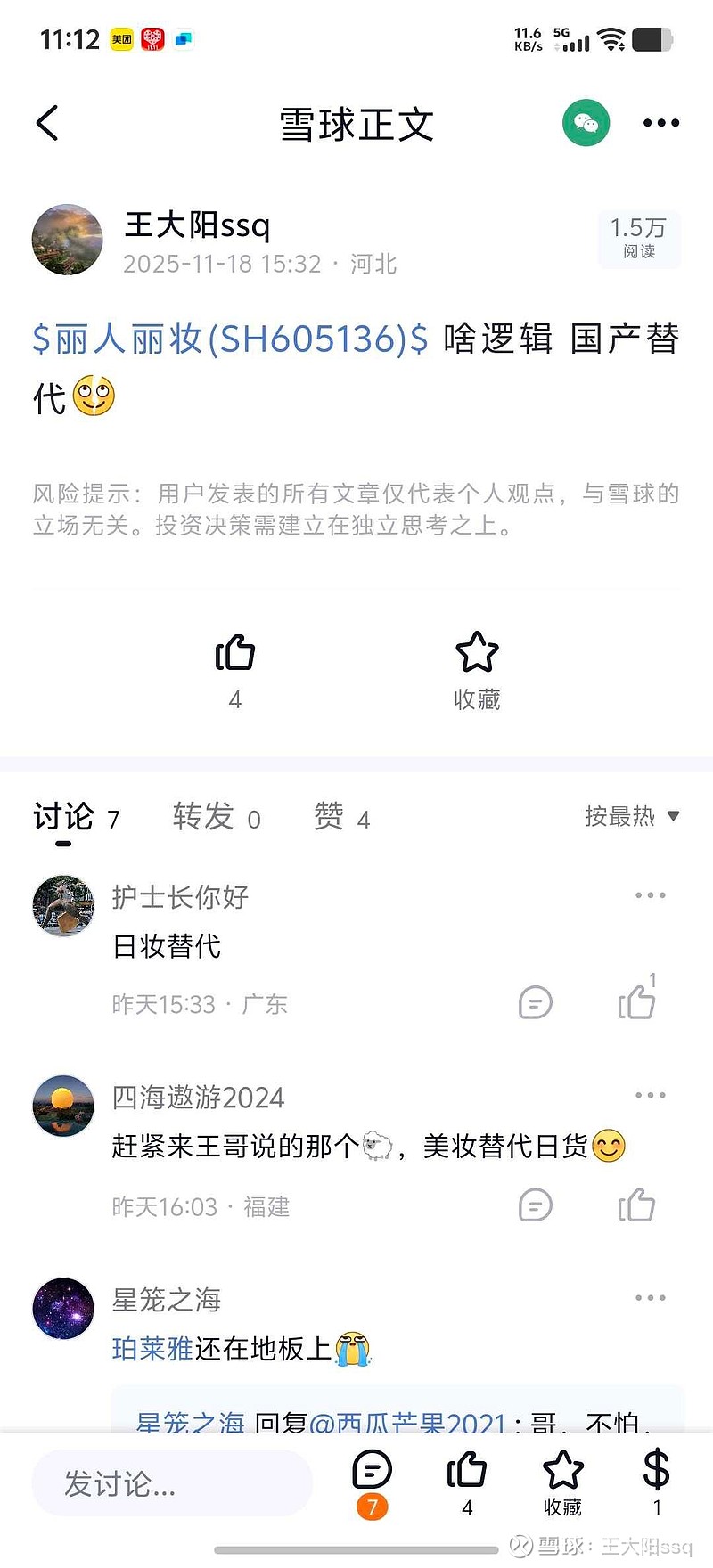Like the post with the thumbs-up under the article
The image size is (713, 1568).
pos(235,655)
